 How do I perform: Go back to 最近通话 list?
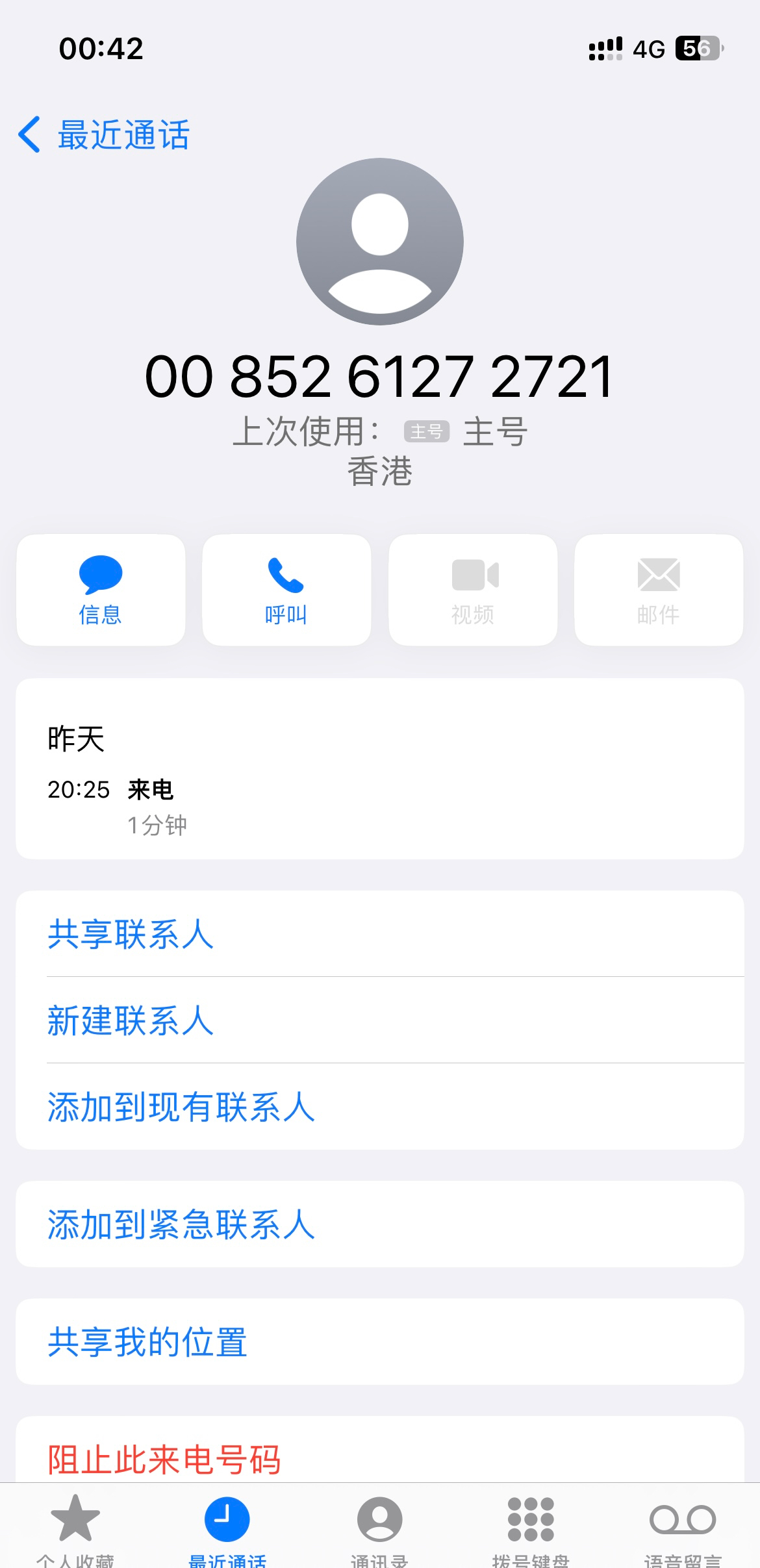click(x=104, y=135)
